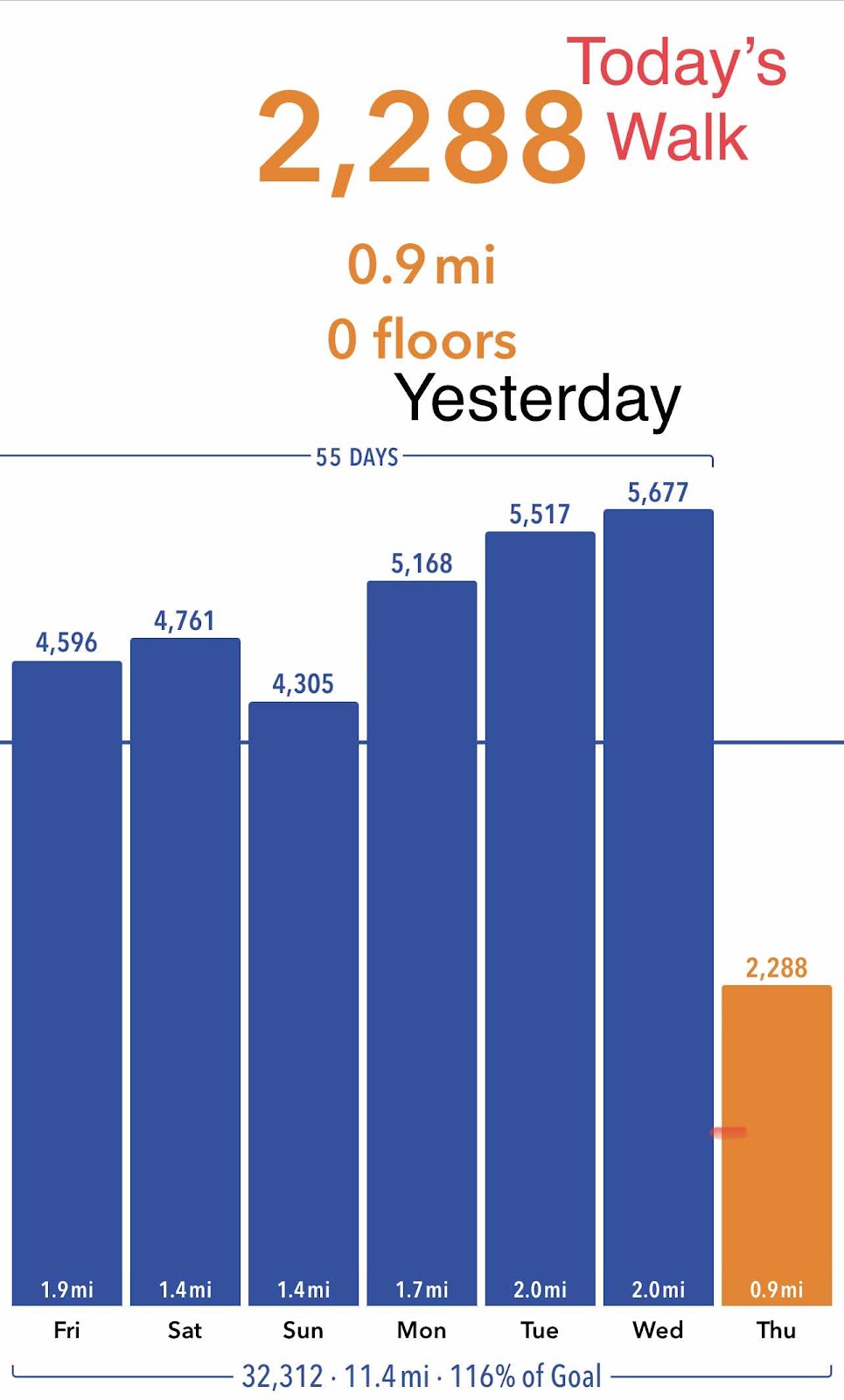Choose the Mon bar with 5,168 steps
This screenshot has width=844, height=1400.
[x=422, y=943]
